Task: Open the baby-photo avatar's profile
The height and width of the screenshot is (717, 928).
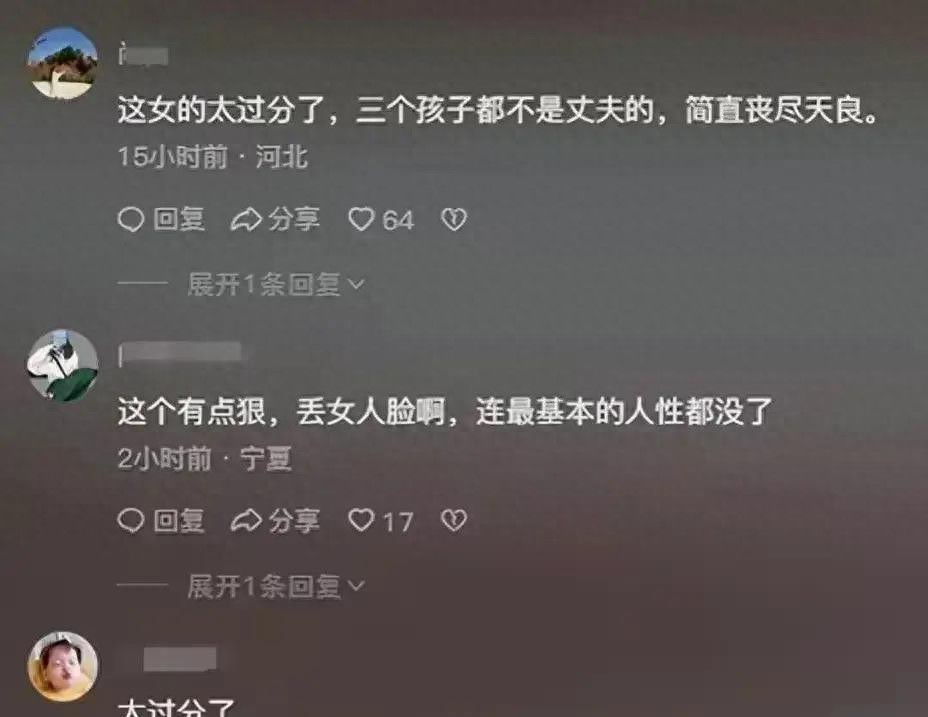Action: pos(62,666)
